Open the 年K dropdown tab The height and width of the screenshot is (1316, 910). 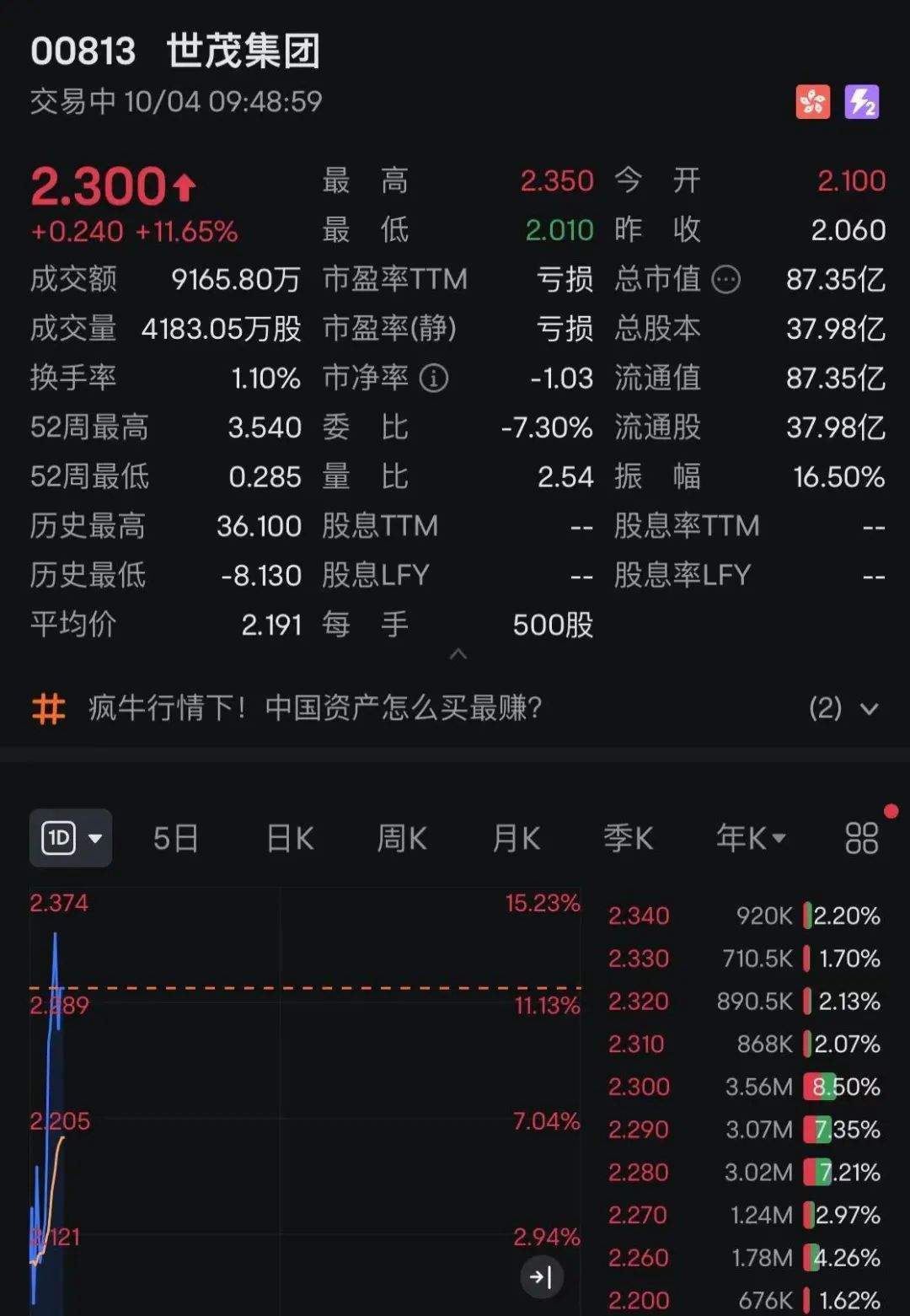point(750,839)
